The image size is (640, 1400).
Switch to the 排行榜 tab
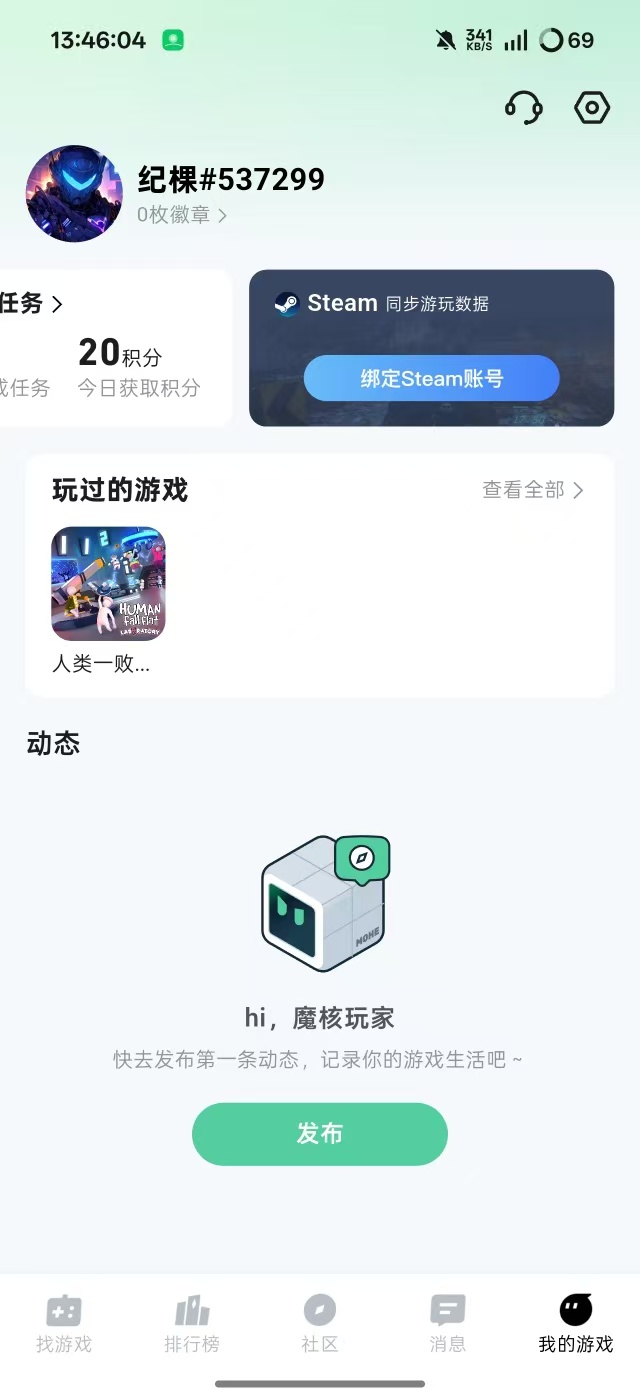(x=192, y=1323)
